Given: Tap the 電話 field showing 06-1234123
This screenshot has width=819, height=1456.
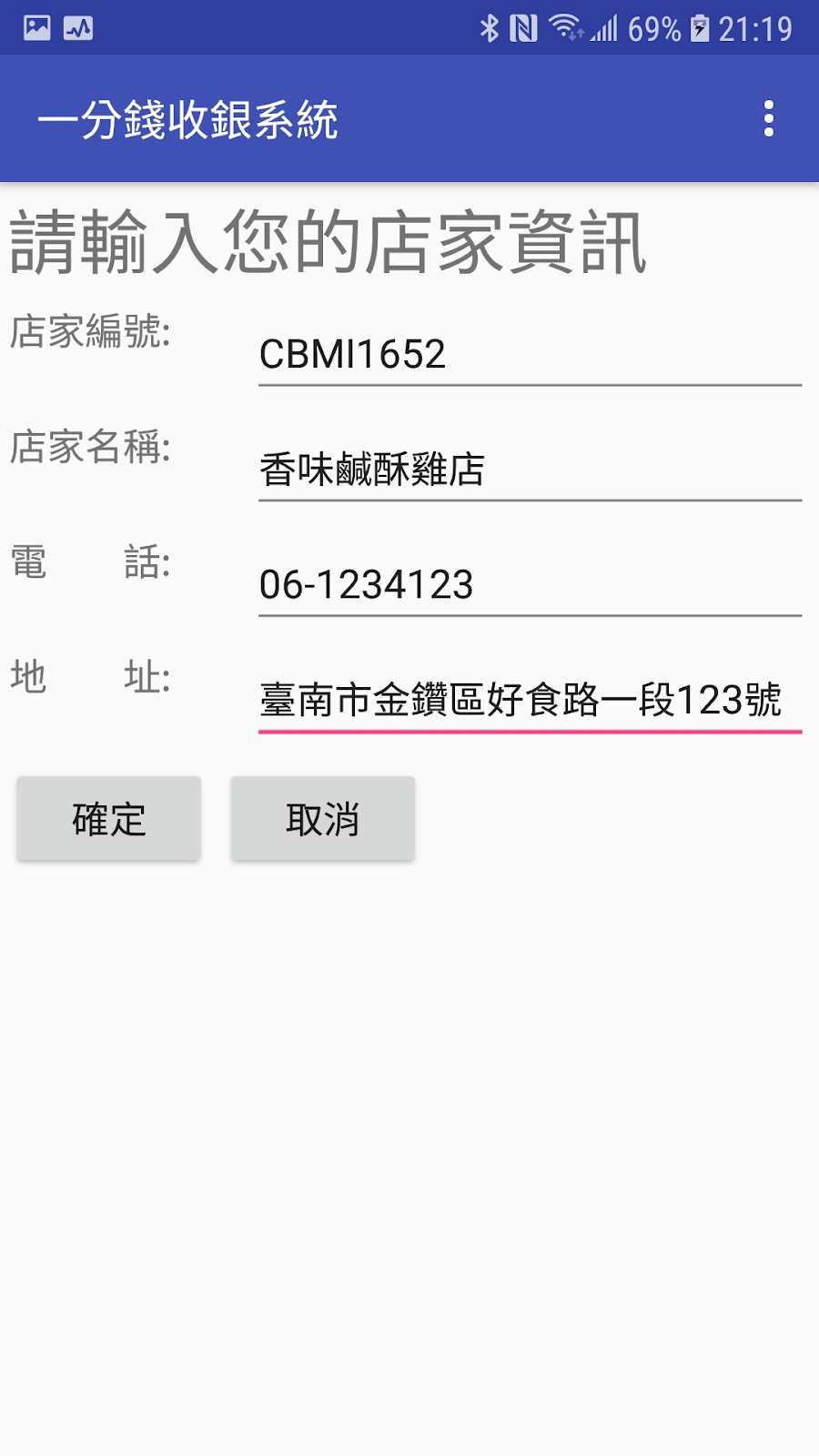Looking at the screenshot, I should pyautogui.click(x=530, y=585).
